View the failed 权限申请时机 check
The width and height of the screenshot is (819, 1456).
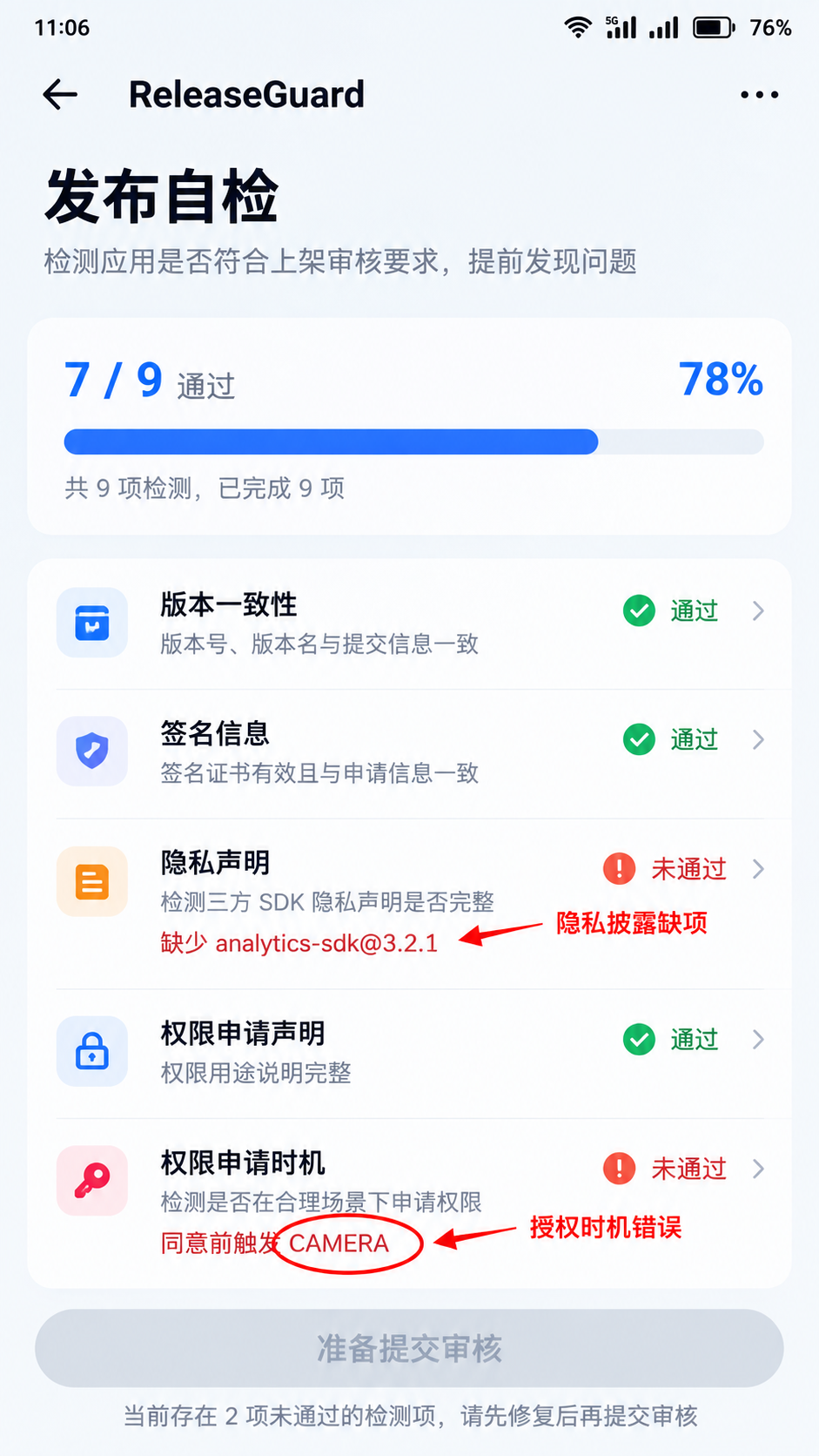410,1203
